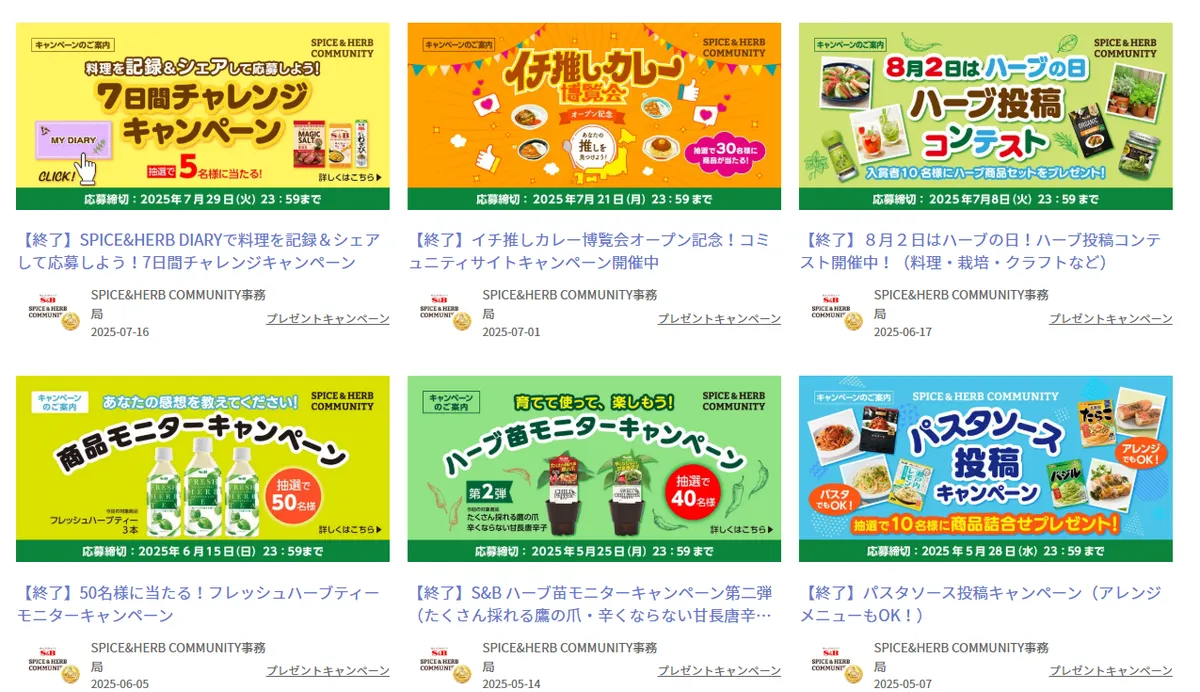Open the フレッシュハーブティーモニターキャンペーン title link
This screenshot has height=692, width=1200.
(x=200, y=604)
